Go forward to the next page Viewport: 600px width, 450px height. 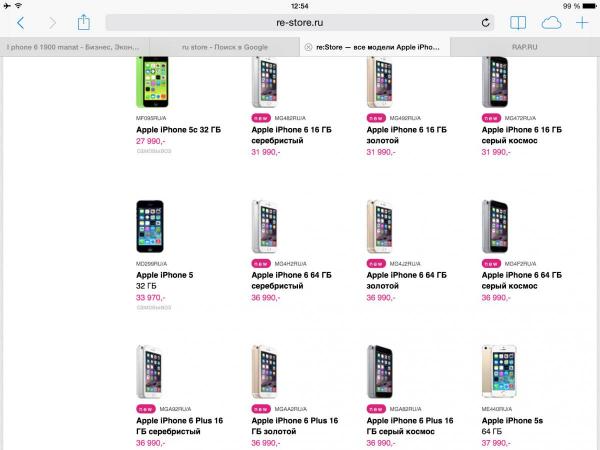point(51,22)
